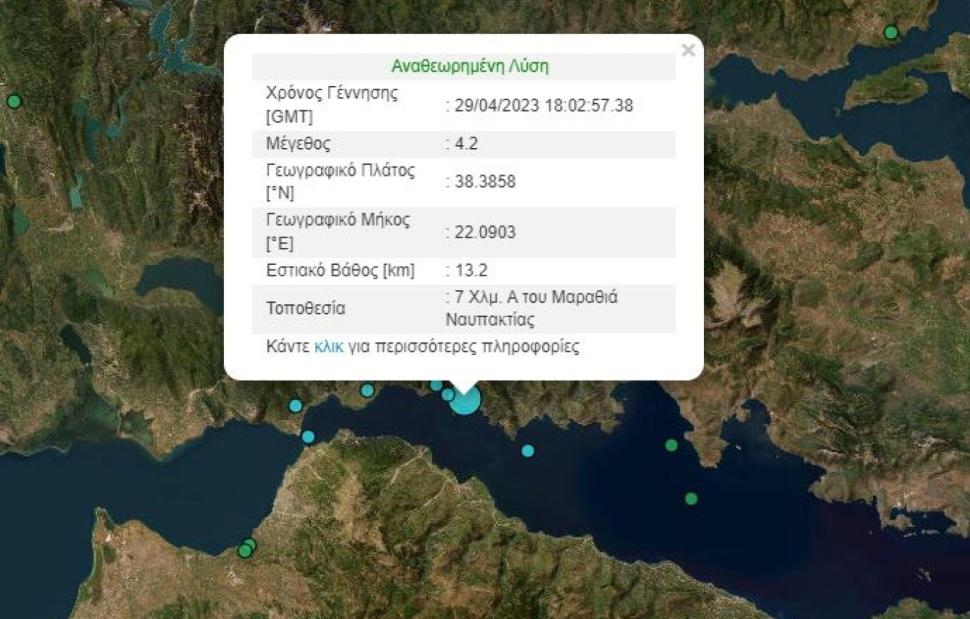Open the κλικ link for more information
The height and width of the screenshot is (619, 970).
point(328,348)
